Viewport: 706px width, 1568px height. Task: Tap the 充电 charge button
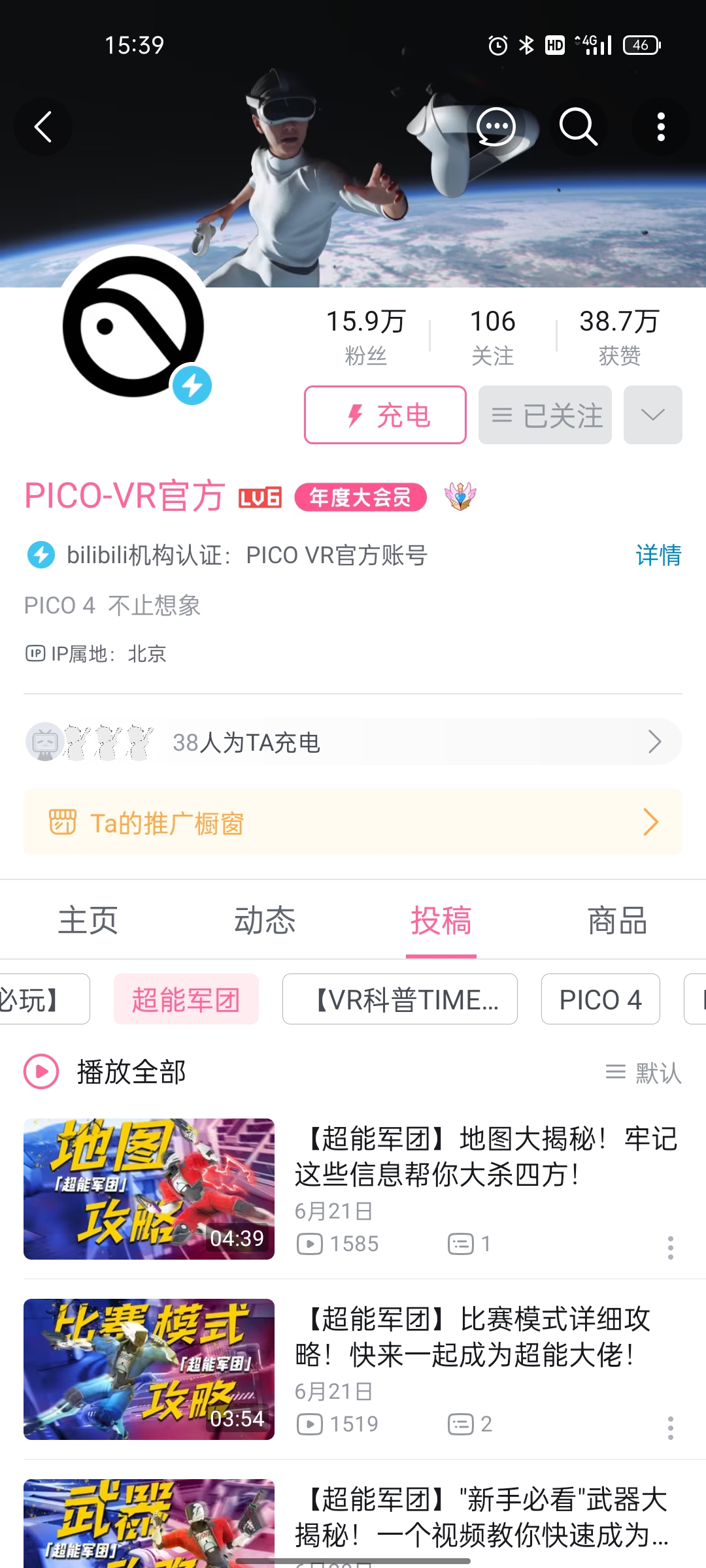coord(385,415)
